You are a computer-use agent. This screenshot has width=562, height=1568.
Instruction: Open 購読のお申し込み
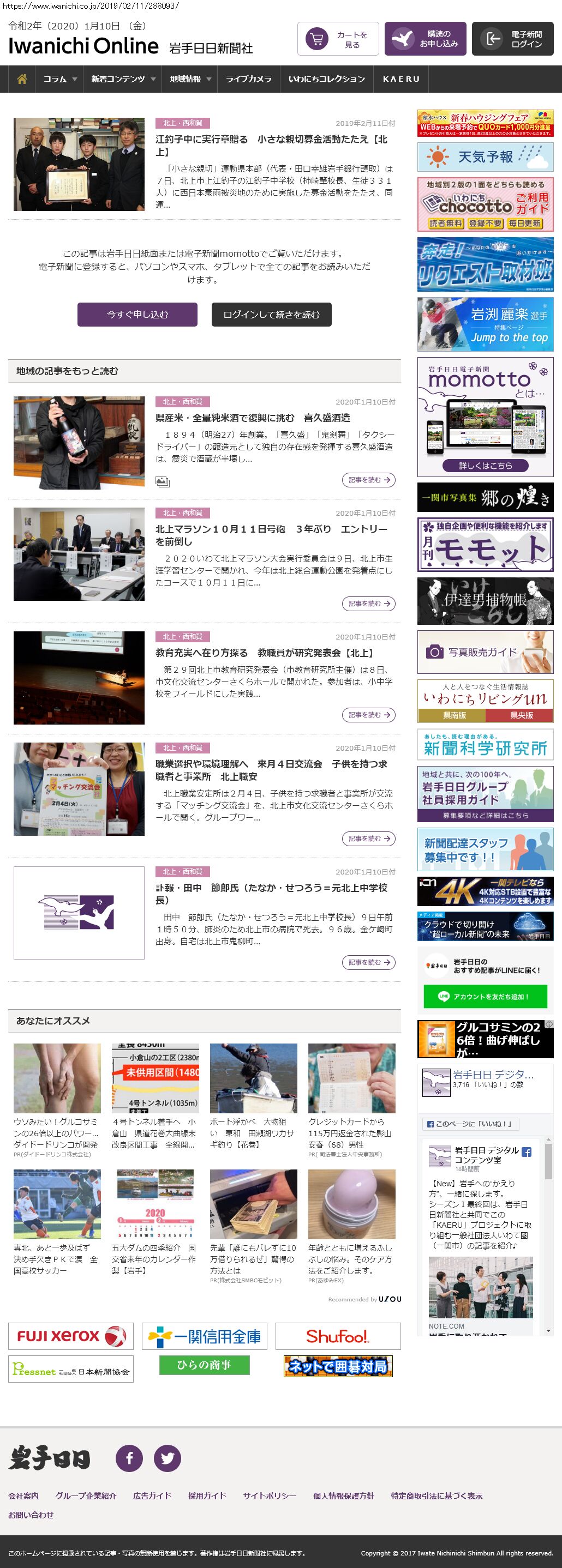pyautogui.click(x=425, y=40)
